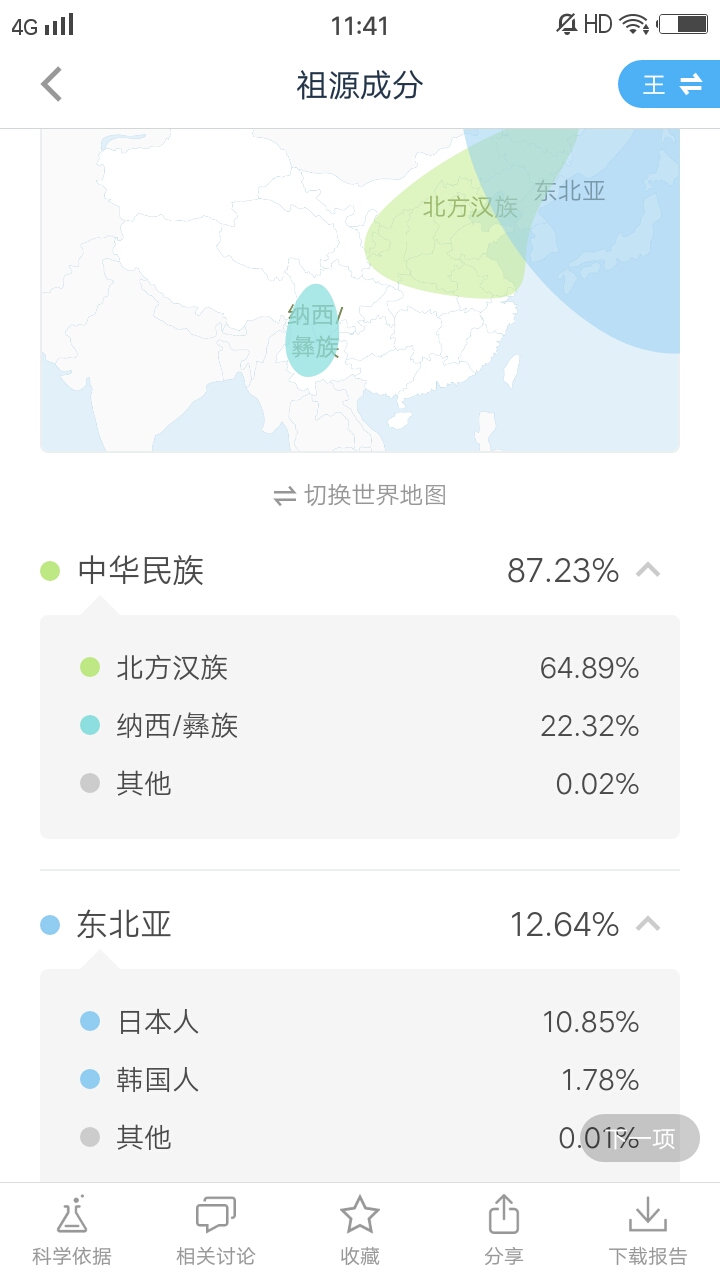Open 相关讨论 discussions
The image size is (720, 1280).
pyautogui.click(x=216, y=1230)
